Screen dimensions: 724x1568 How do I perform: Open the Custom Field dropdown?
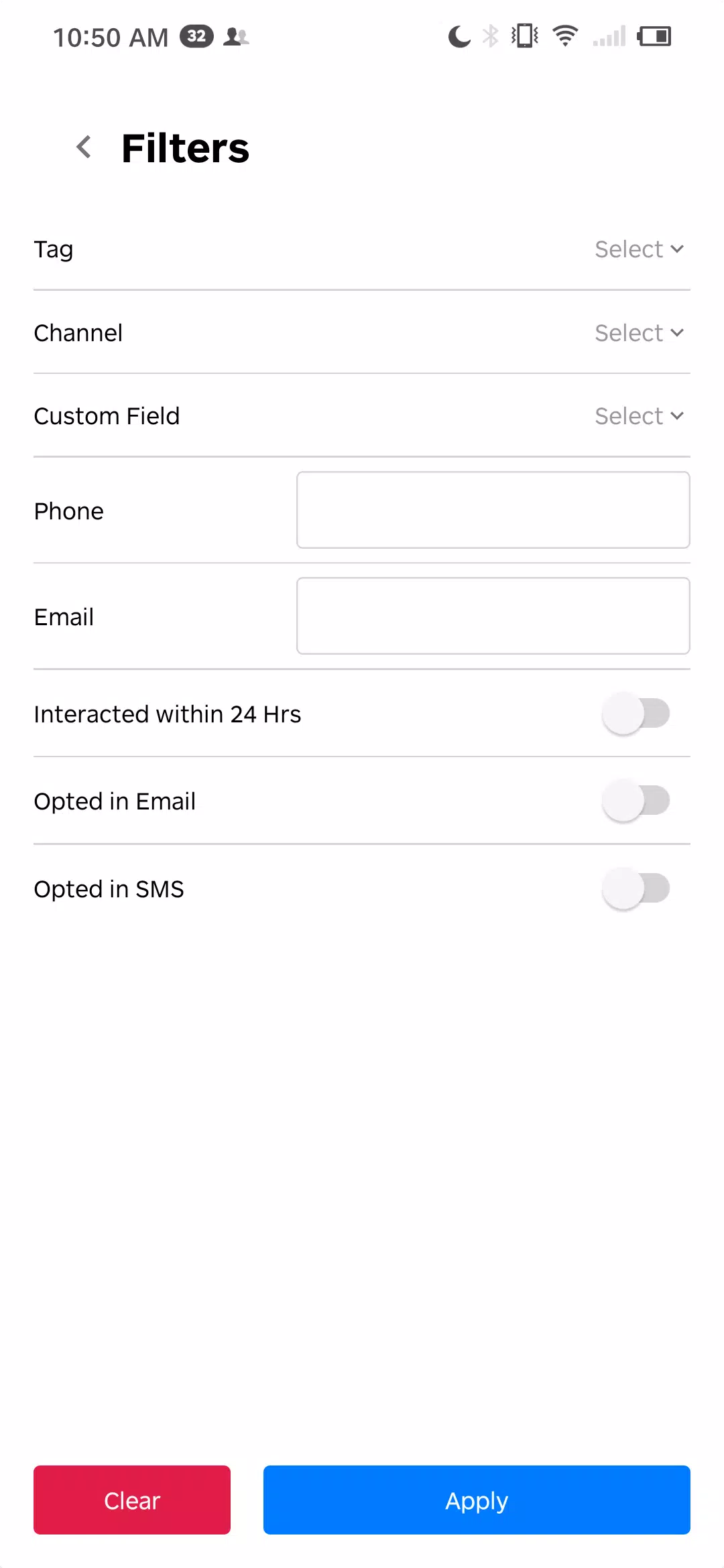(638, 415)
